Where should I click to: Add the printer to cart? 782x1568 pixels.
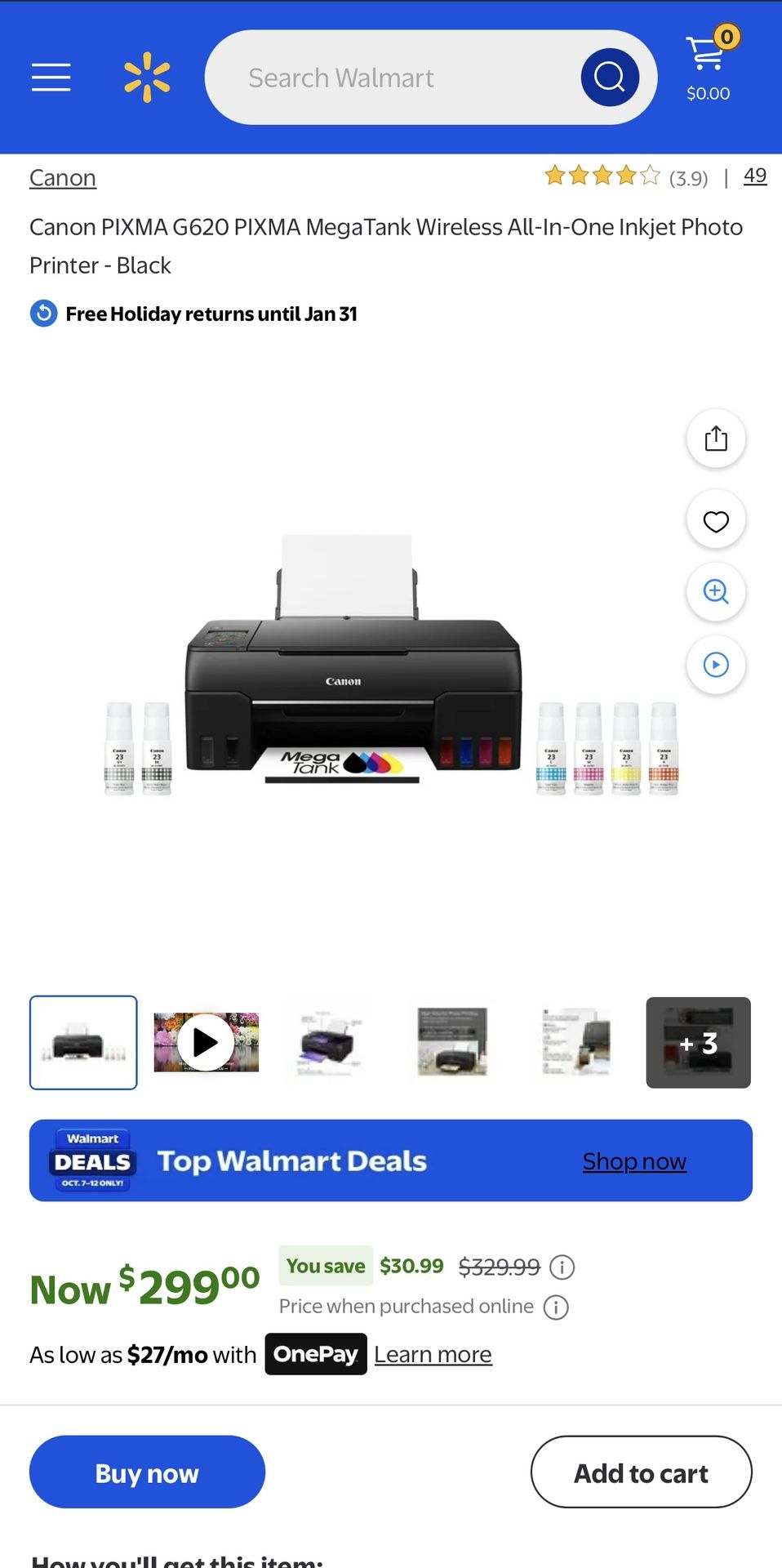(641, 1472)
